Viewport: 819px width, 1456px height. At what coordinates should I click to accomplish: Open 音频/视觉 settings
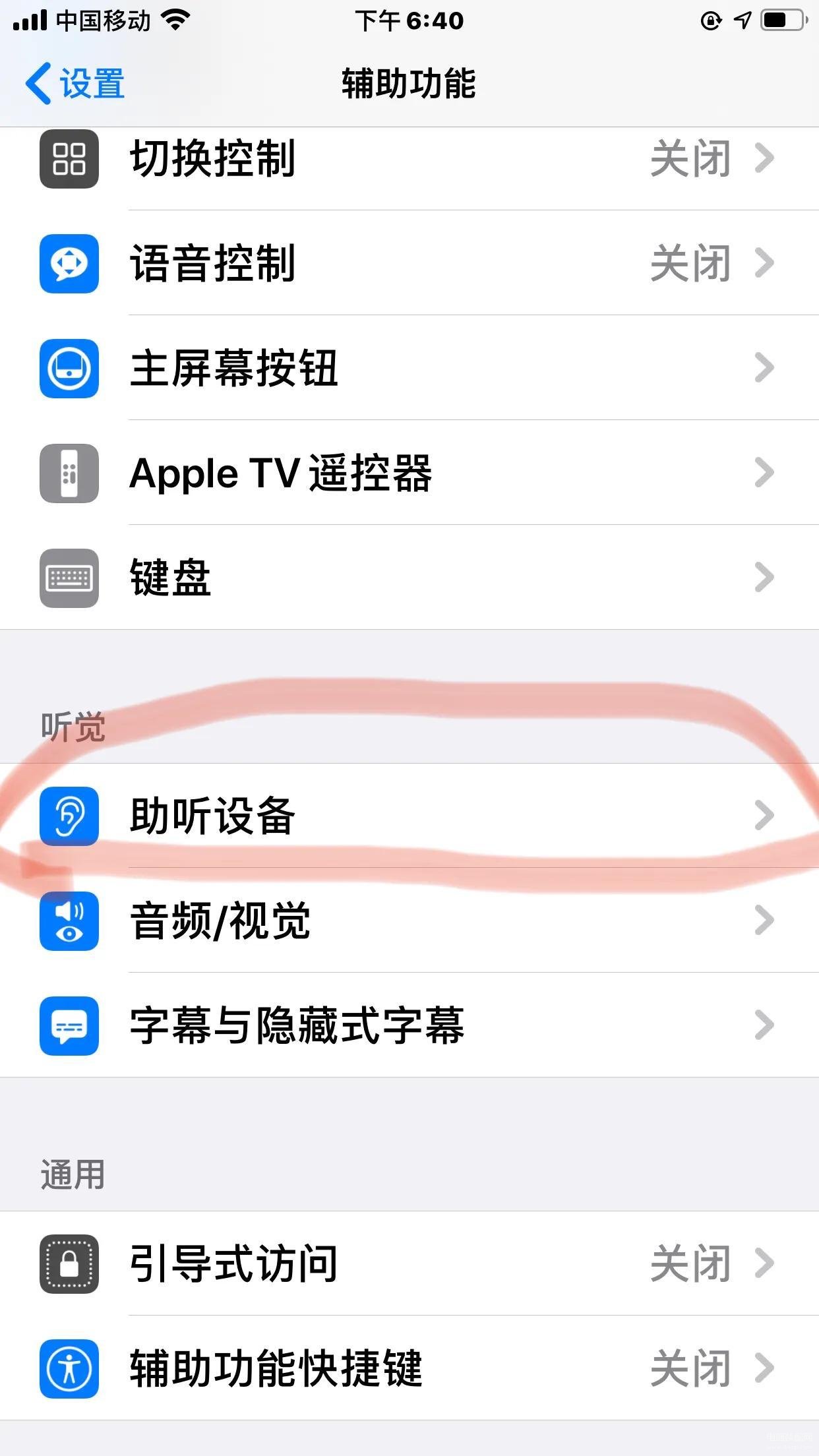coord(409,921)
